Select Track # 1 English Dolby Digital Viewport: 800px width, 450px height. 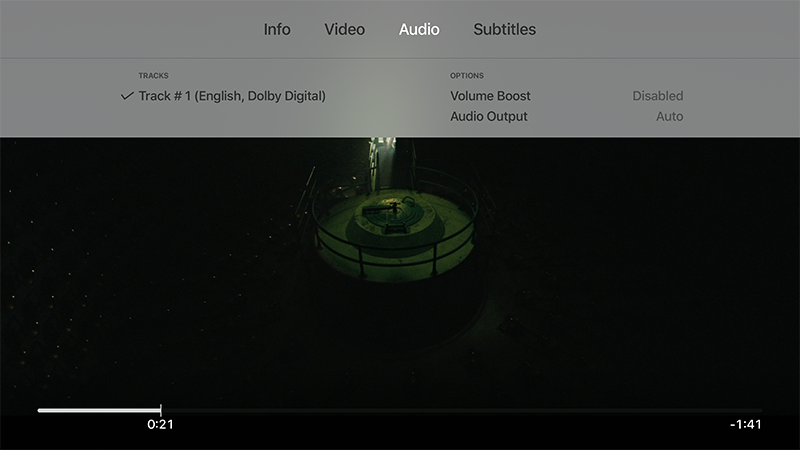tap(231, 96)
